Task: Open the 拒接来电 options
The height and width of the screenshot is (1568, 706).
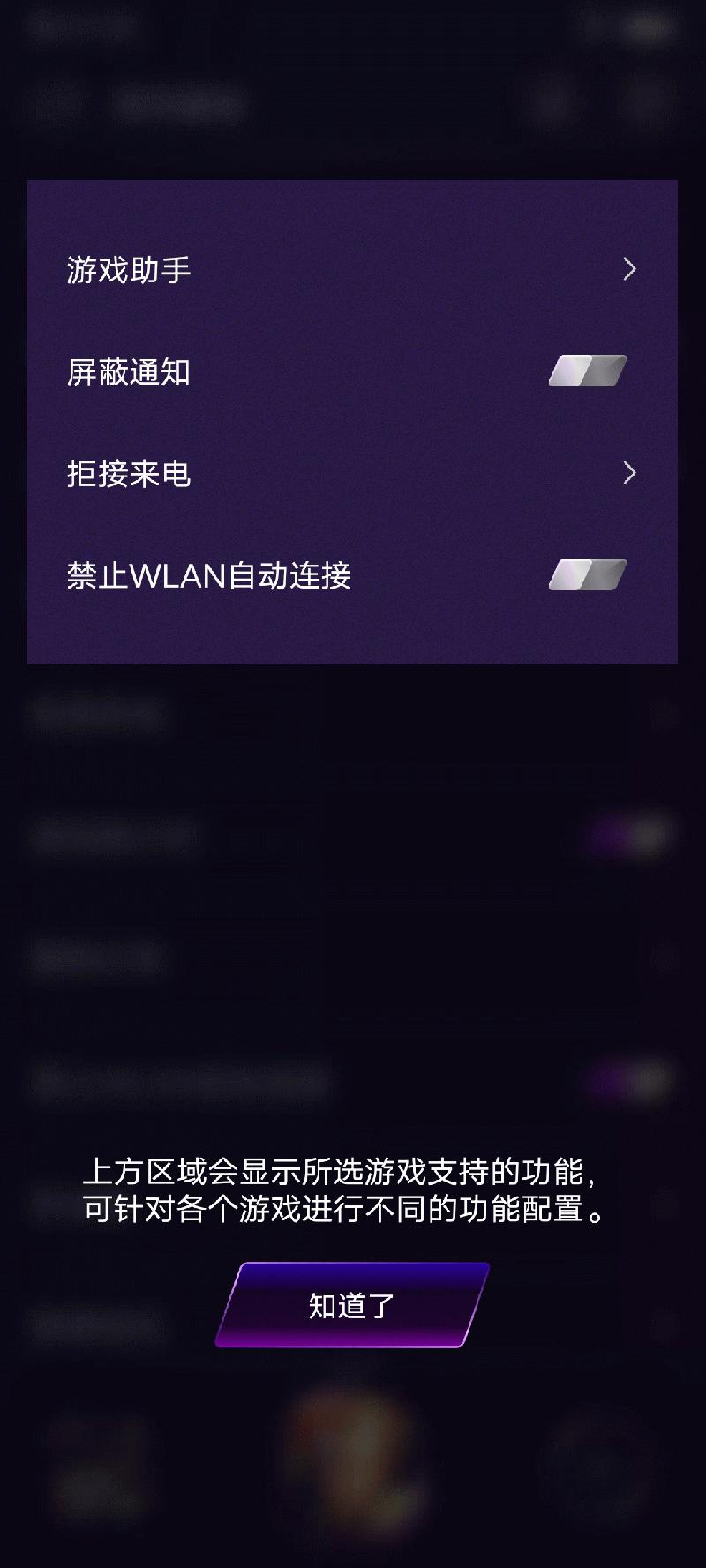Action: pos(351,474)
